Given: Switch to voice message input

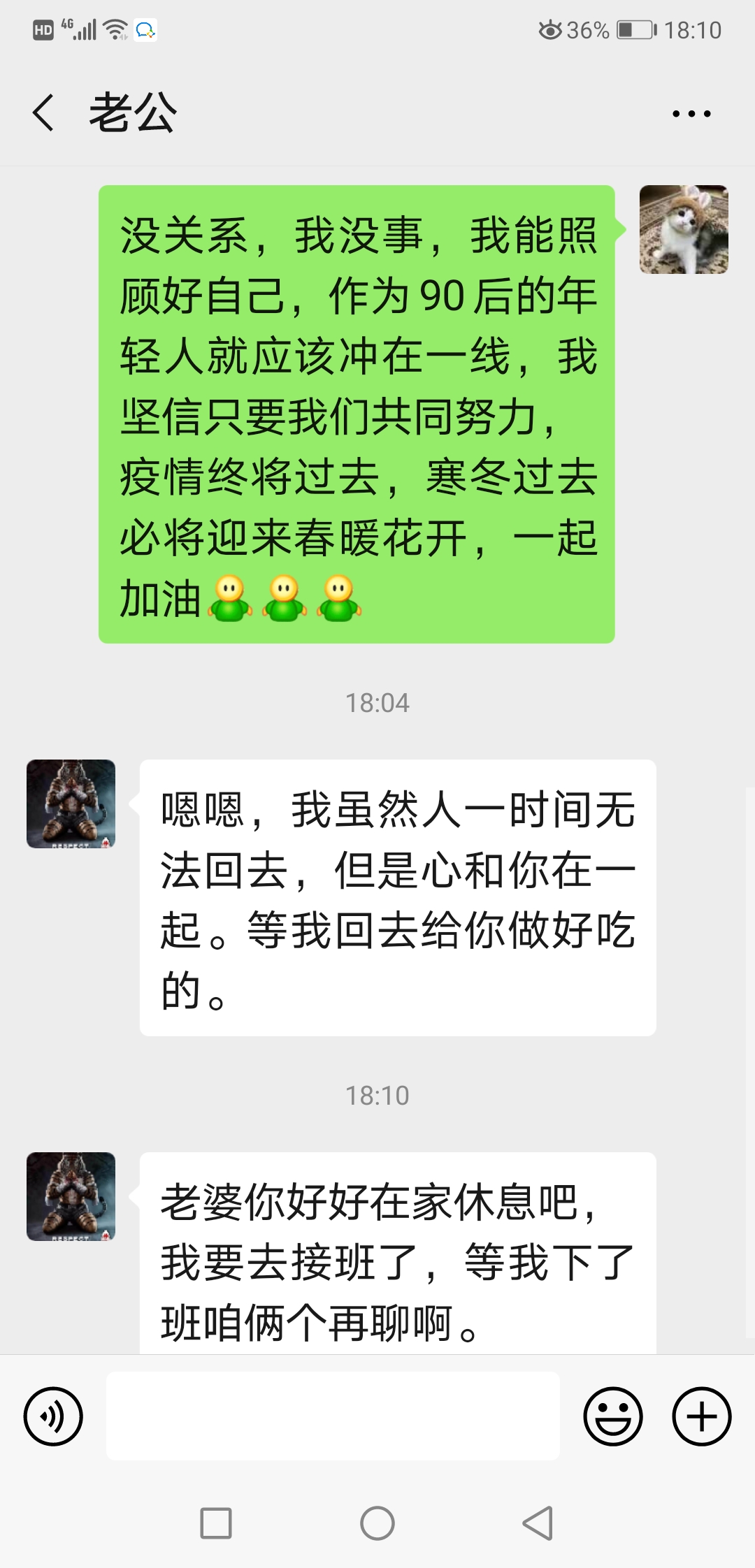Looking at the screenshot, I should pyautogui.click(x=53, y=1416).
